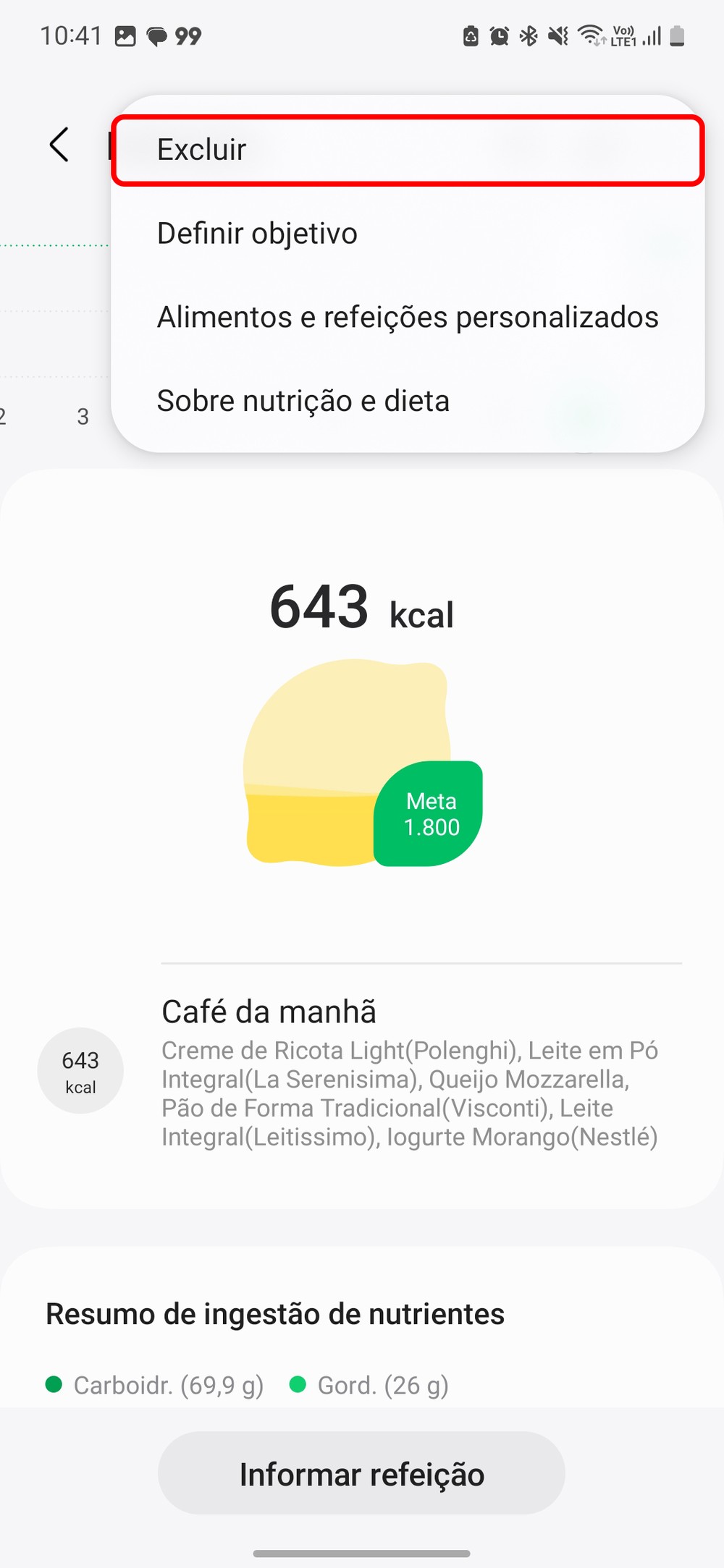Open Alimentos e refeições personalizados
Screen dimensions: 724x1568
408,317
